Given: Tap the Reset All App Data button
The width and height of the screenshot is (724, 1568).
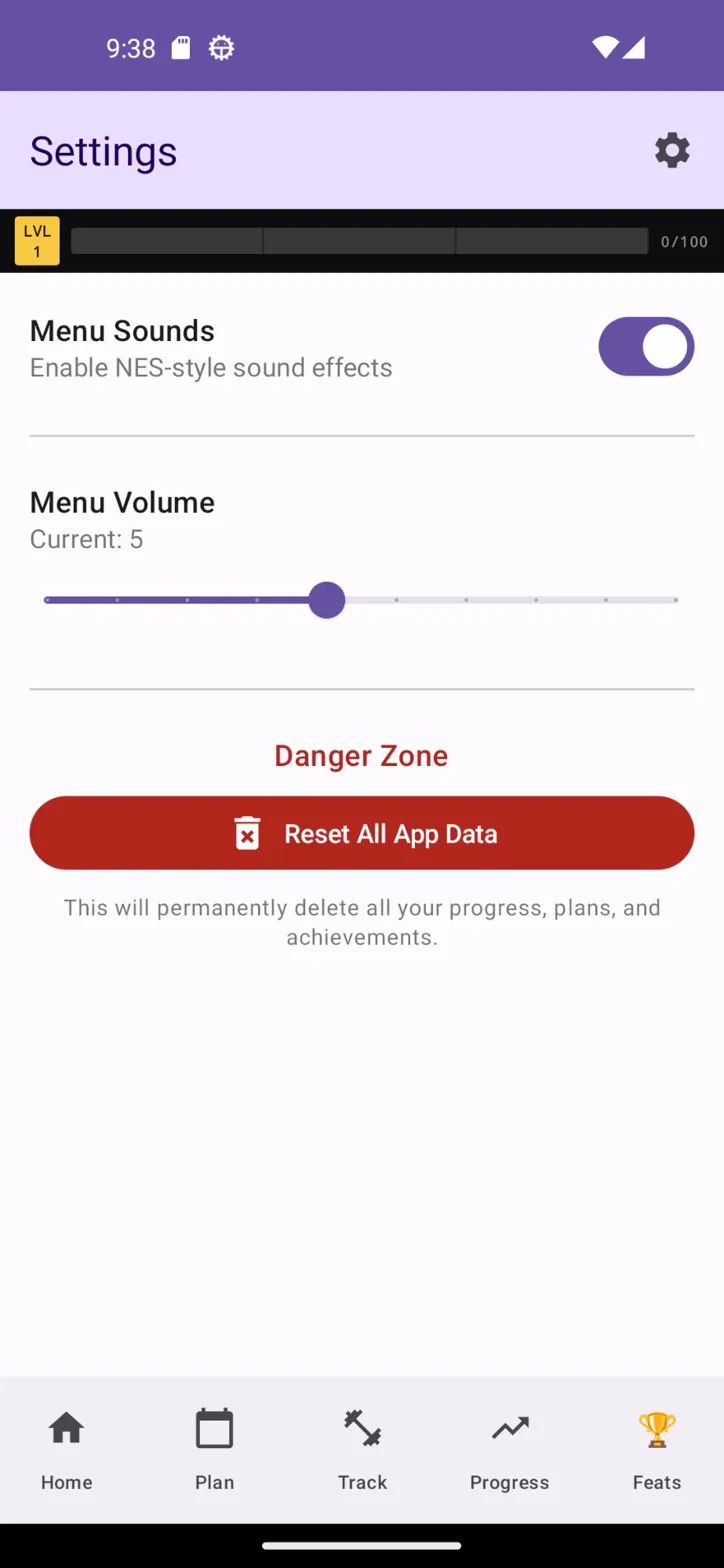Looking at the screenshot, I should (362, 833).
